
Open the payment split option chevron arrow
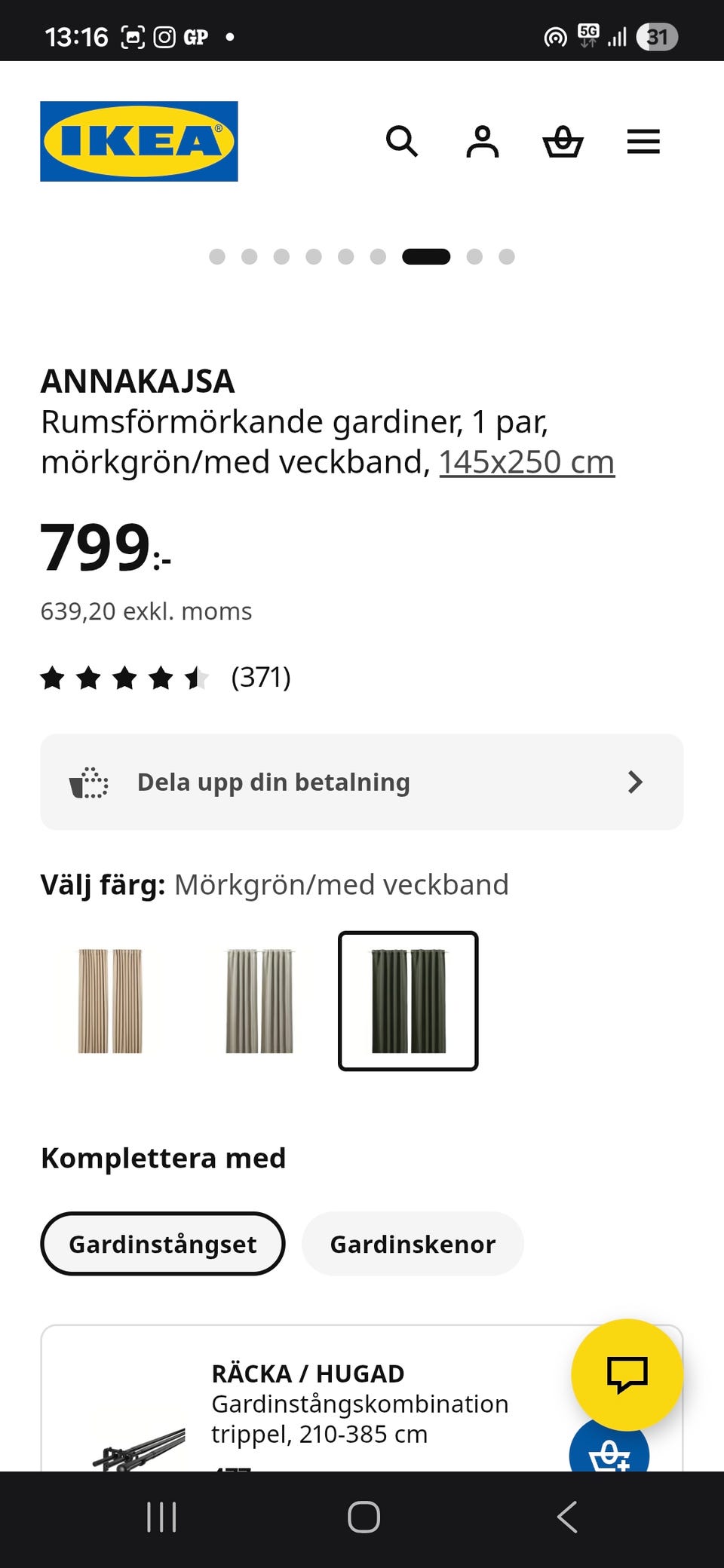(636, 782)
